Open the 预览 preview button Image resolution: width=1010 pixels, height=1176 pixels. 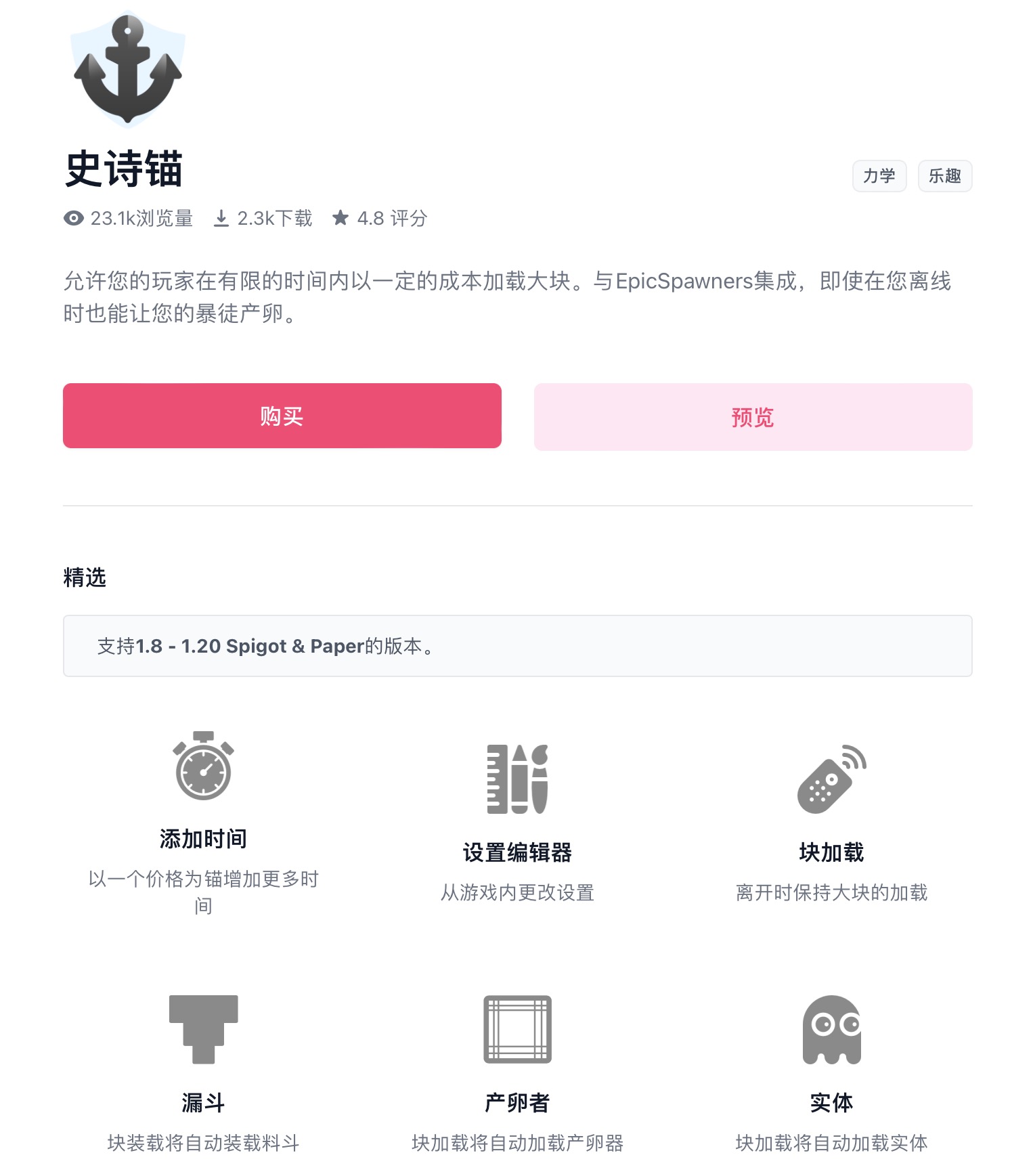(x=752, y=417)
